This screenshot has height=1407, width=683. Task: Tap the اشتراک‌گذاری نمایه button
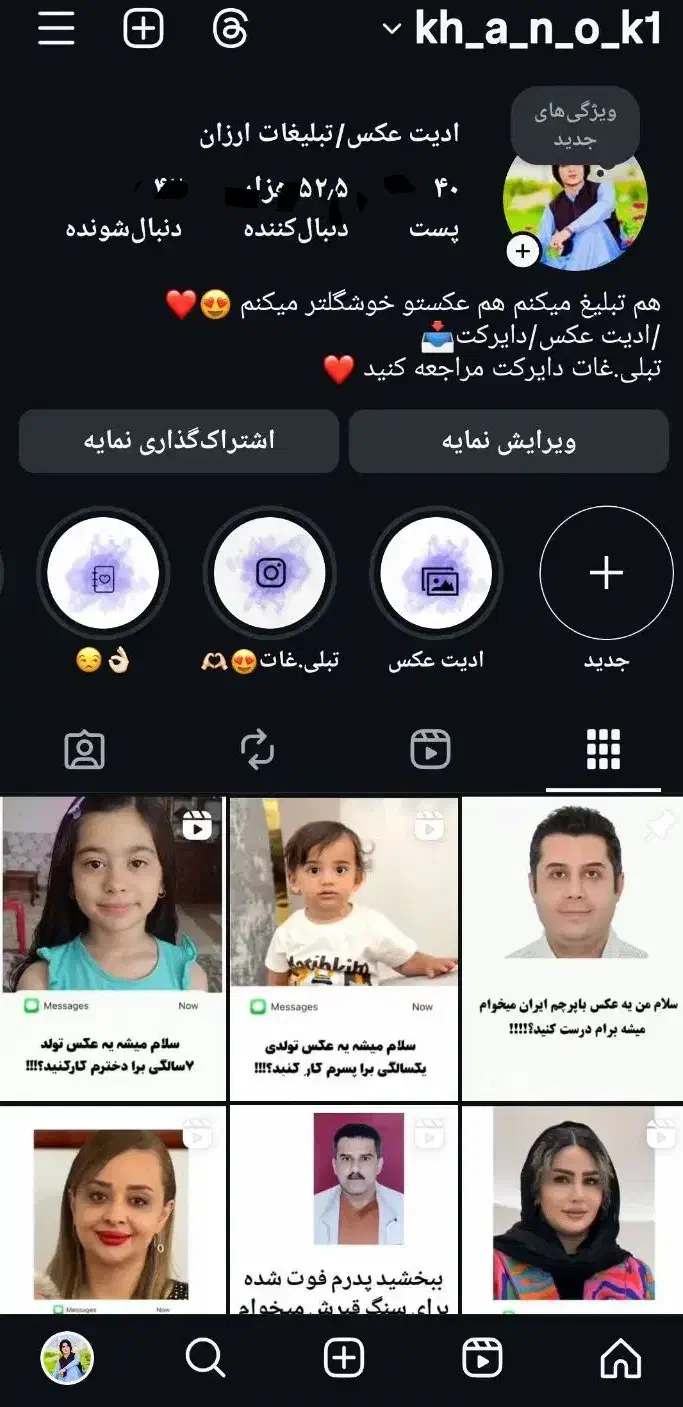tap(179, 441)
